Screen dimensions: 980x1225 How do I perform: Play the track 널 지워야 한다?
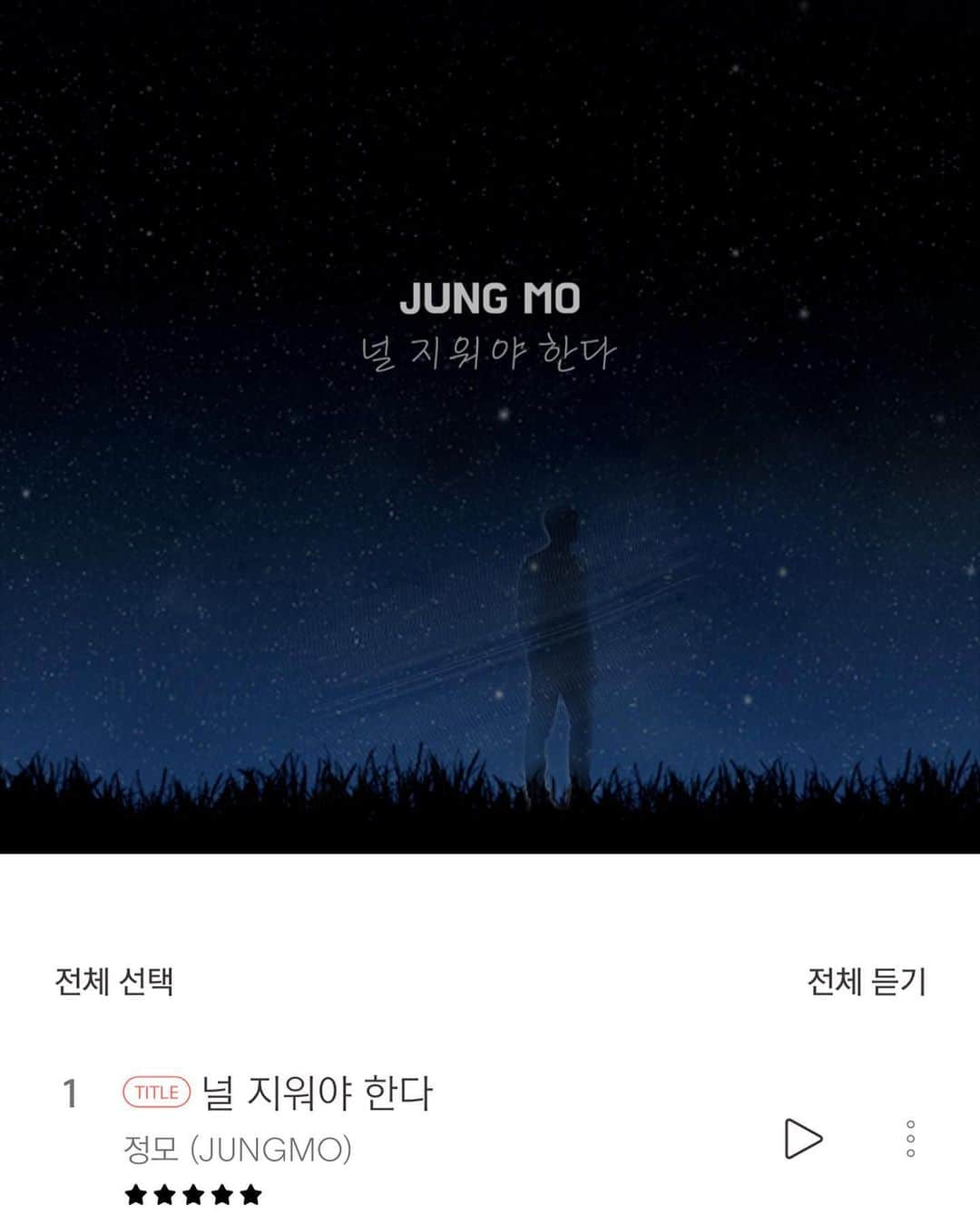802,1138
